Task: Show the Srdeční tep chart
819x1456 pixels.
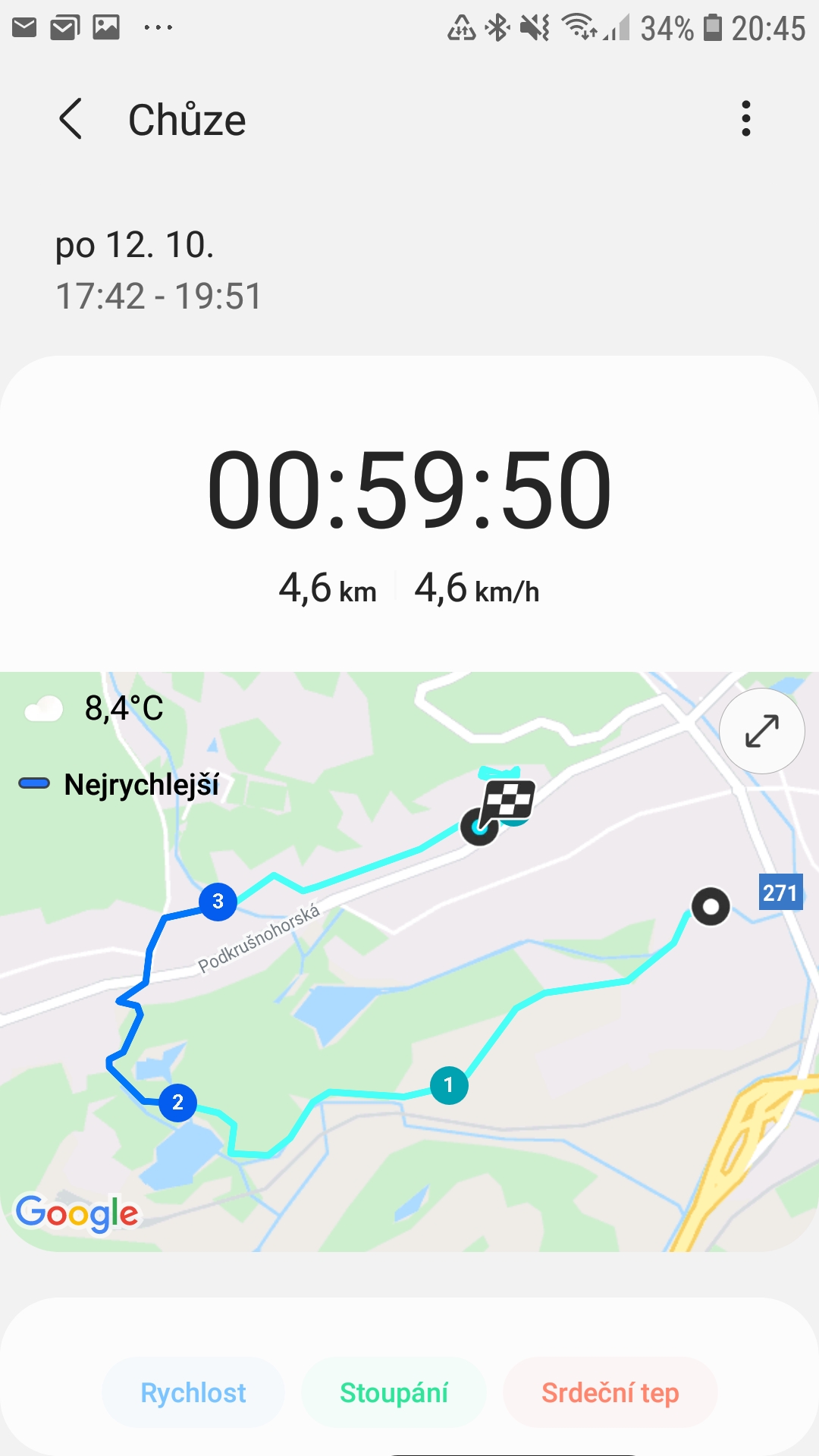Action: pyautogui.click(x=610, y=1393)
